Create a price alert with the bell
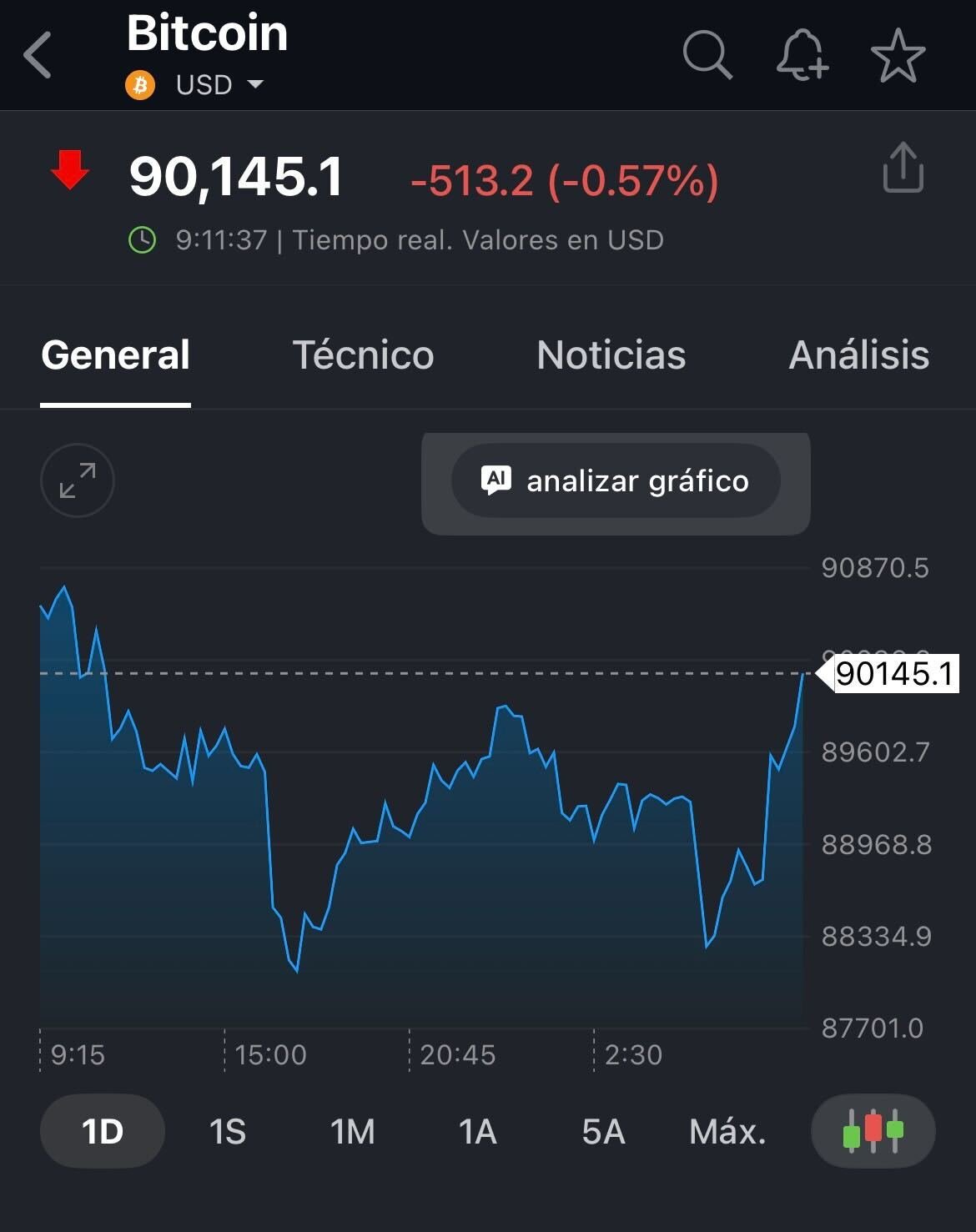The height and width of the screenshot is (1232, 976). [x=802, y=55]
